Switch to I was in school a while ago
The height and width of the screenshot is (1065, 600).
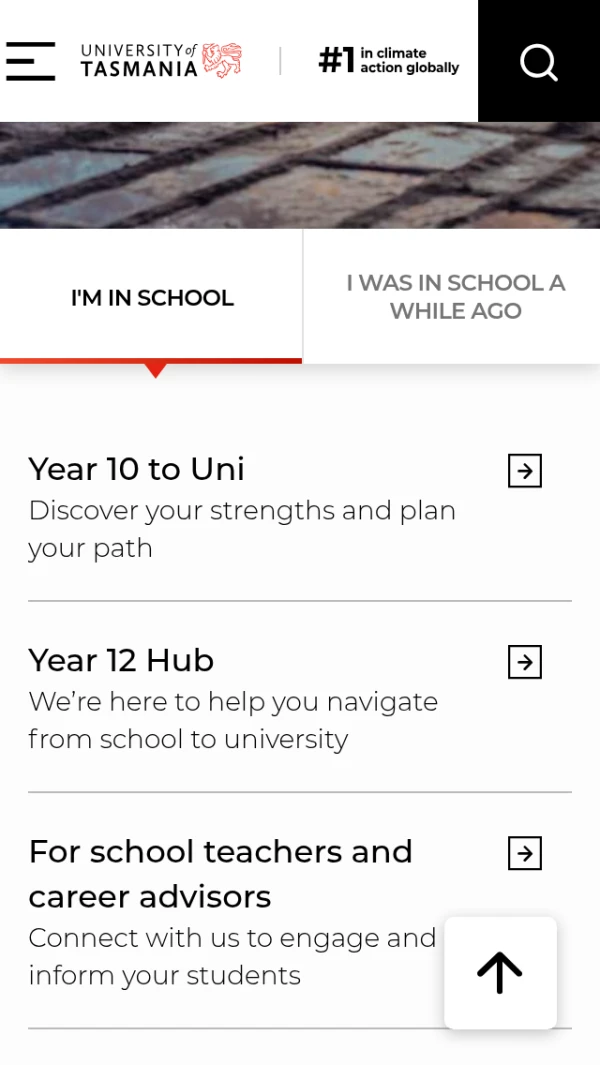coord(455,297)
